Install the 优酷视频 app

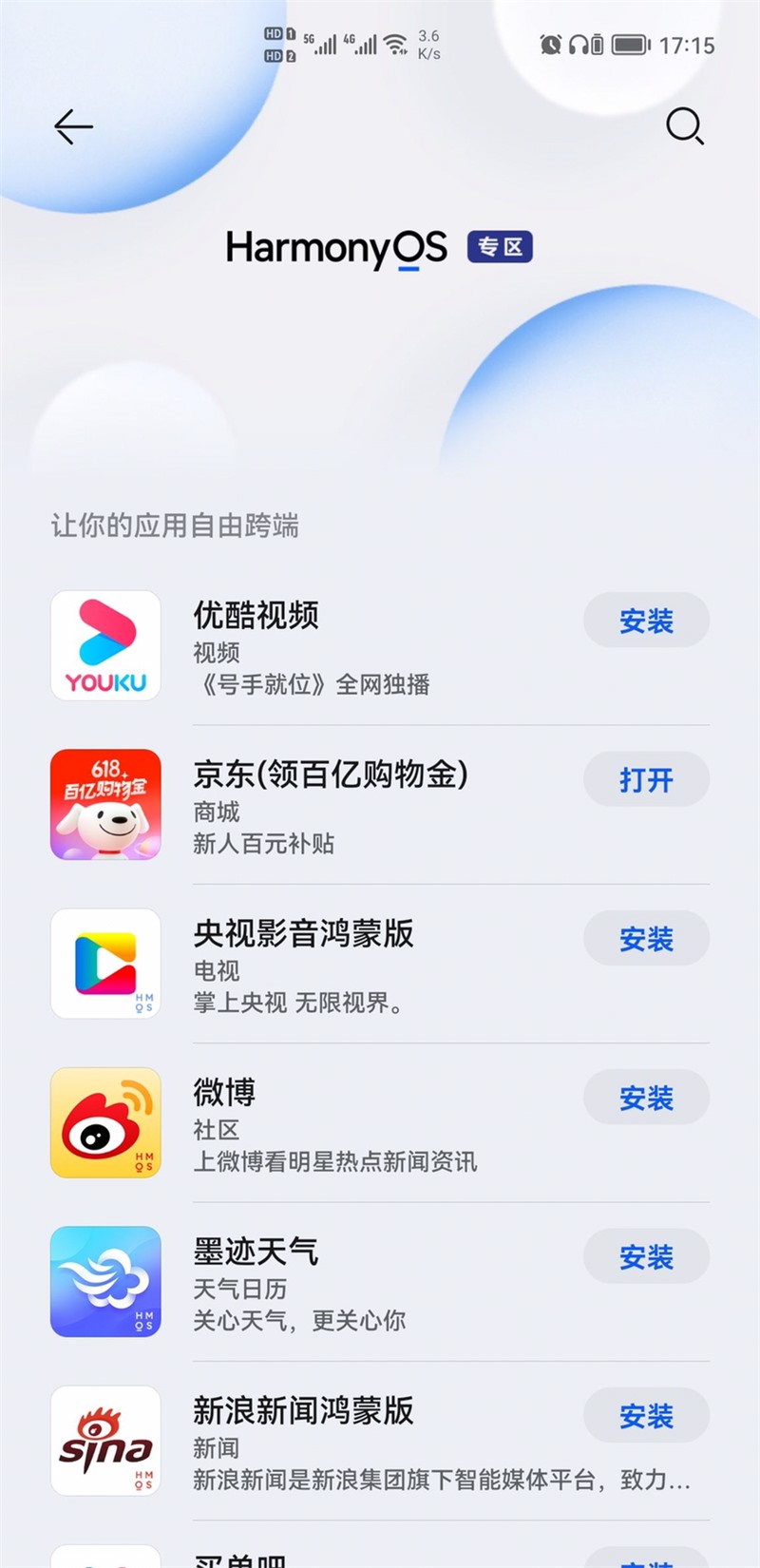coord(646,621)
